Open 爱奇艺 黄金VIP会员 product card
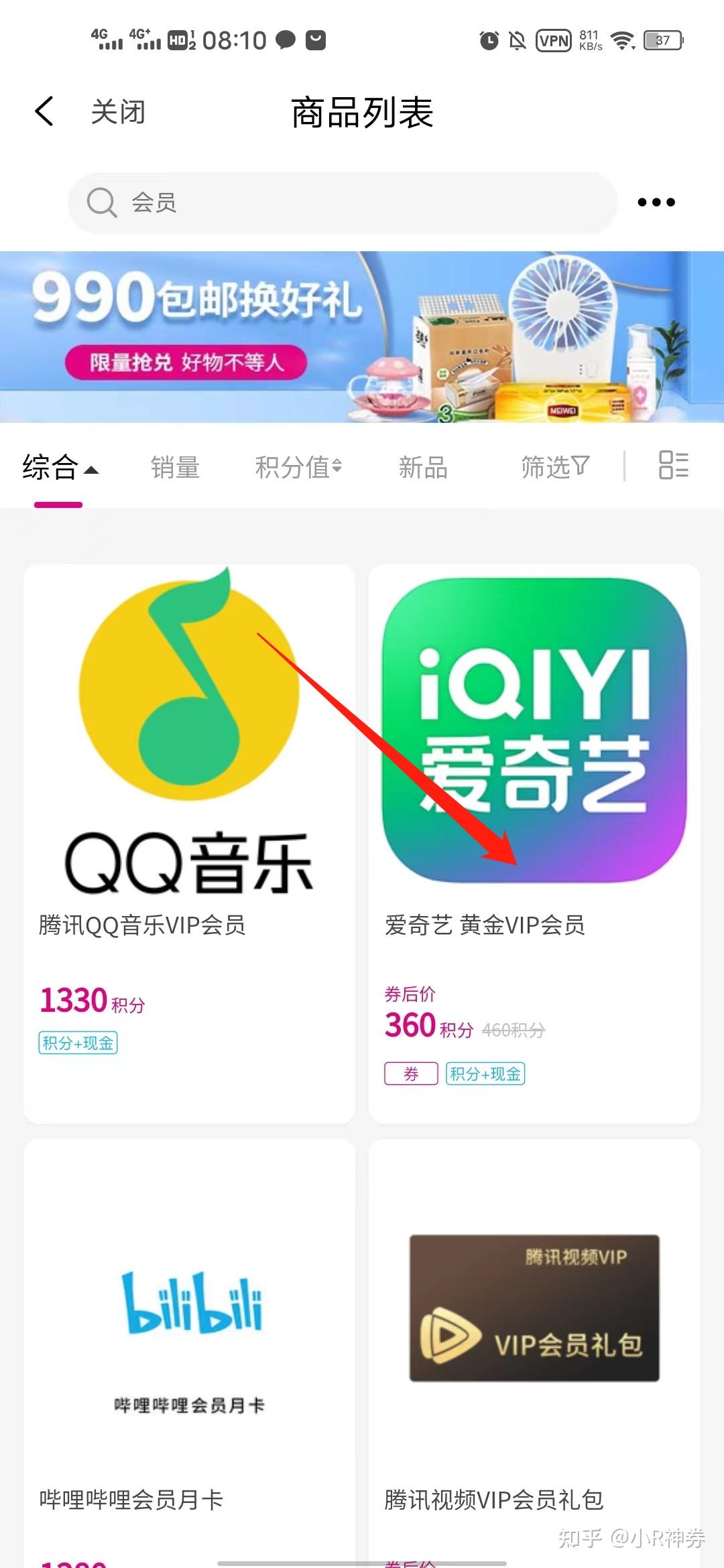Viewport: 724px width, 1568px height. (534, 844)
